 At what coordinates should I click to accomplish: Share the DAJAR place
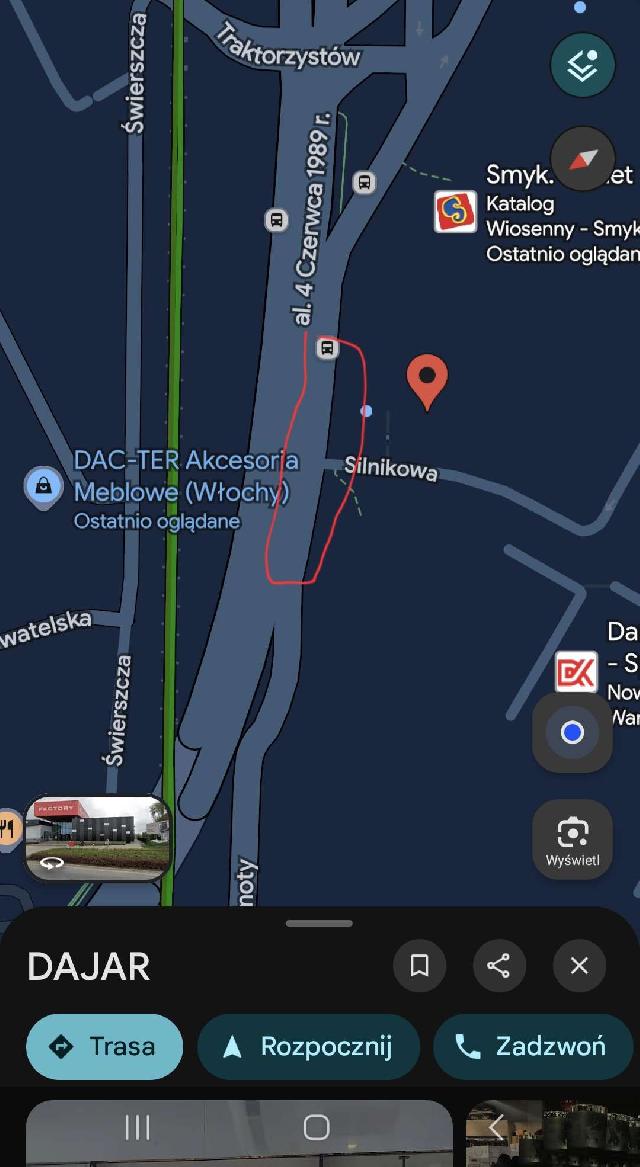499,965
